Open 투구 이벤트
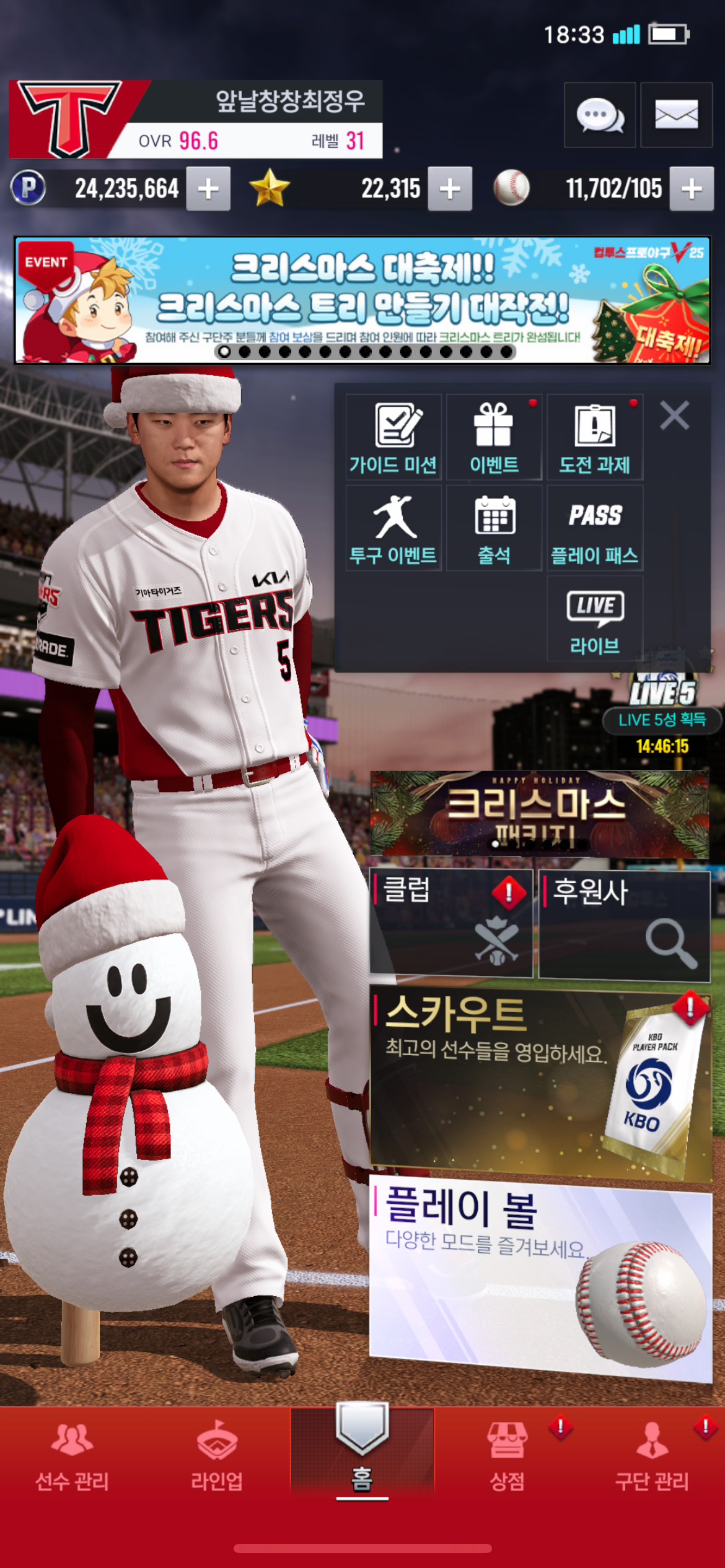This screenshot has height=1568, width=725. pyautogui.click(x=393, y=528)
